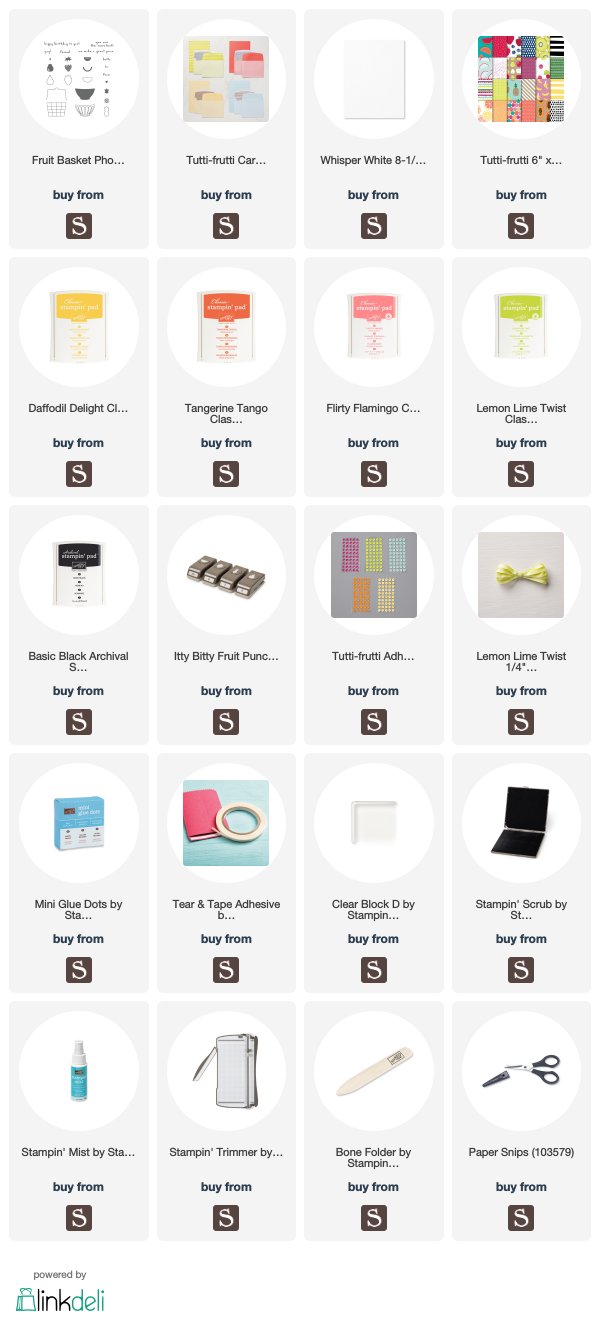This screenshot has height=1321, width=600.
Task: Tap the store button under Paper Snips
Action: pos(521,1218)
